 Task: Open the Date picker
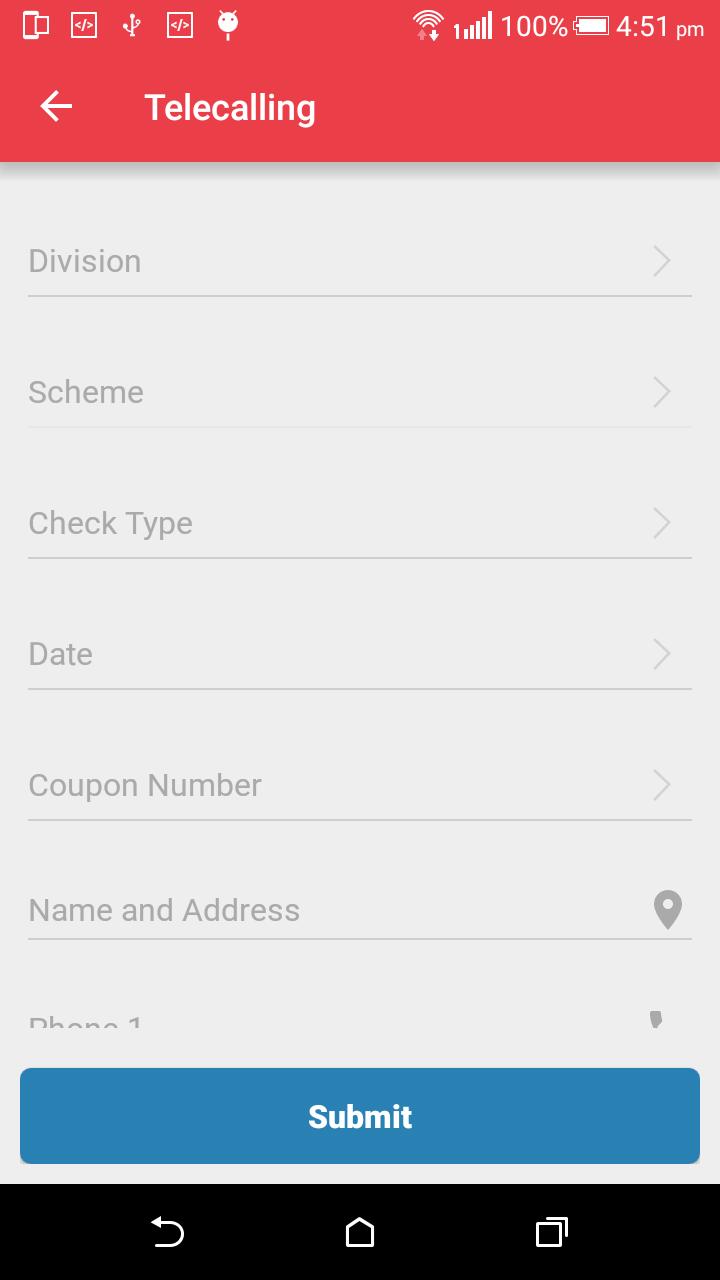[359, 655]
